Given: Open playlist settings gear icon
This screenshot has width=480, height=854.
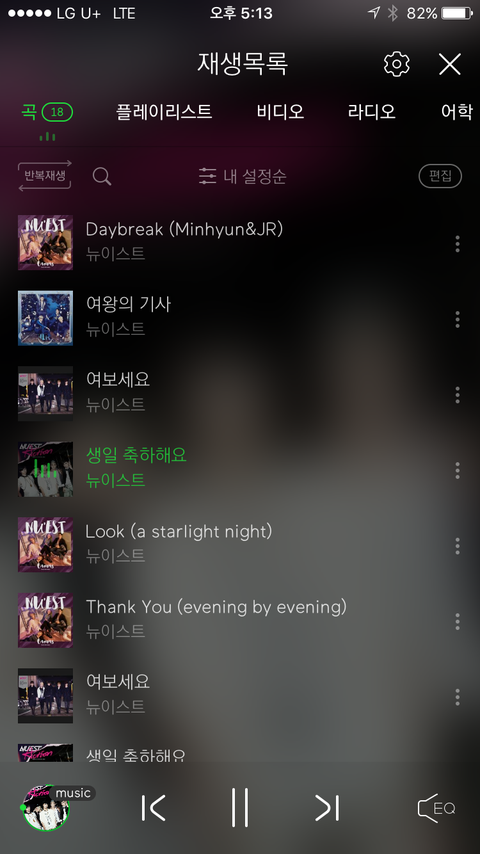Looking at the screenshot, I should 397,64.
